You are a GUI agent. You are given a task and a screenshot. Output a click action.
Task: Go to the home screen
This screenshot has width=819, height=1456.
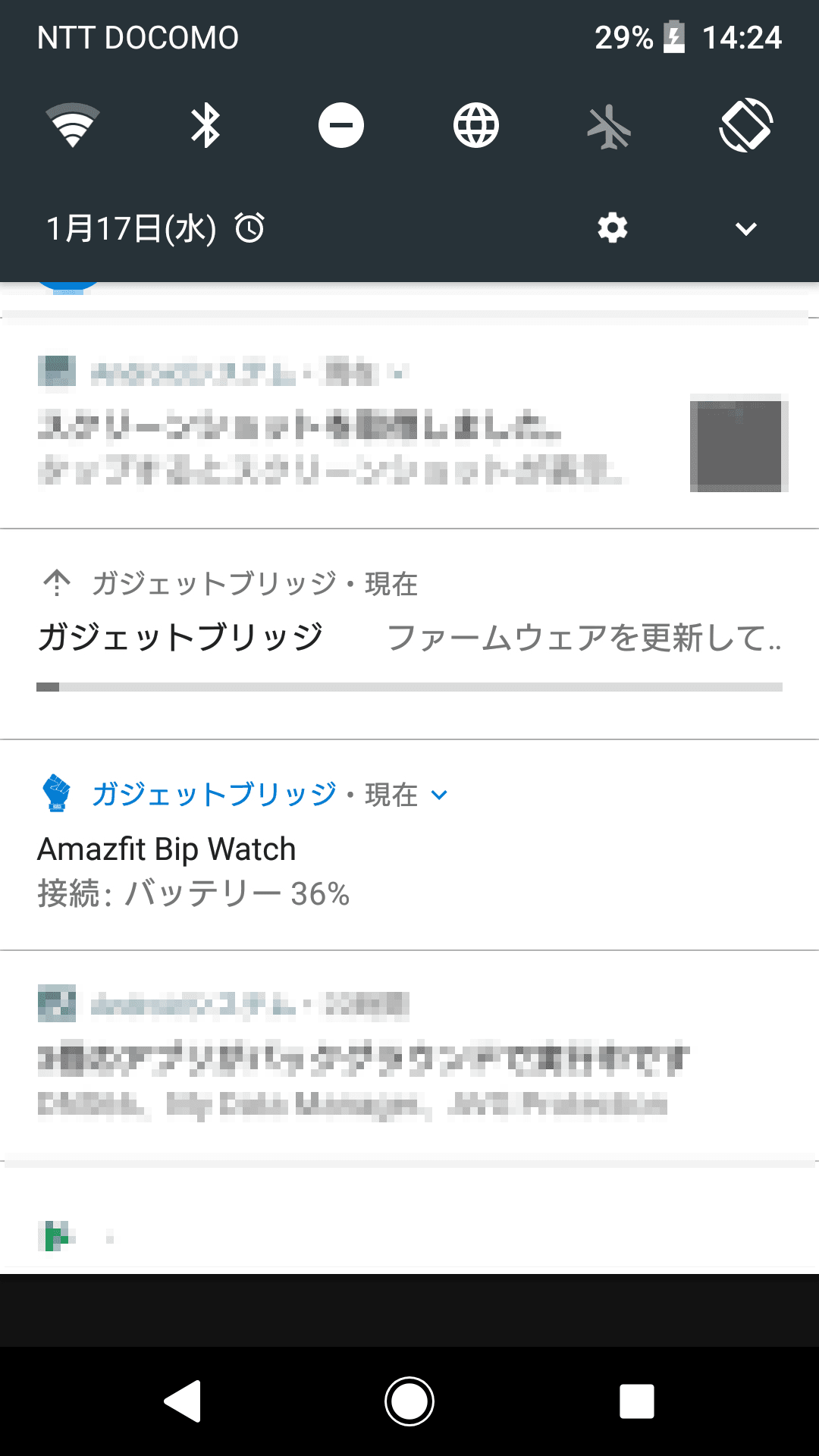[409, 1401]
